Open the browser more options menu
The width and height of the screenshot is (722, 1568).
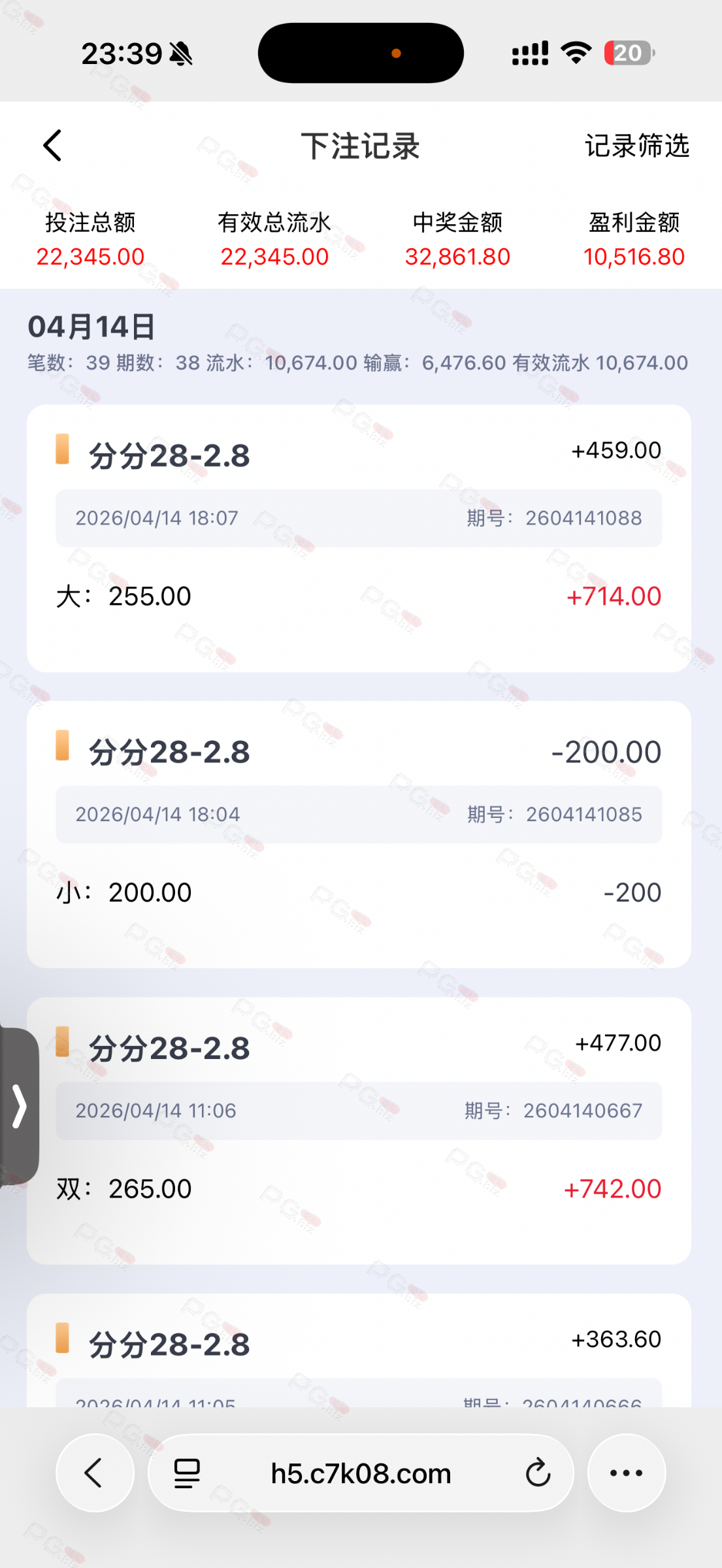[x=626, y=1473]
